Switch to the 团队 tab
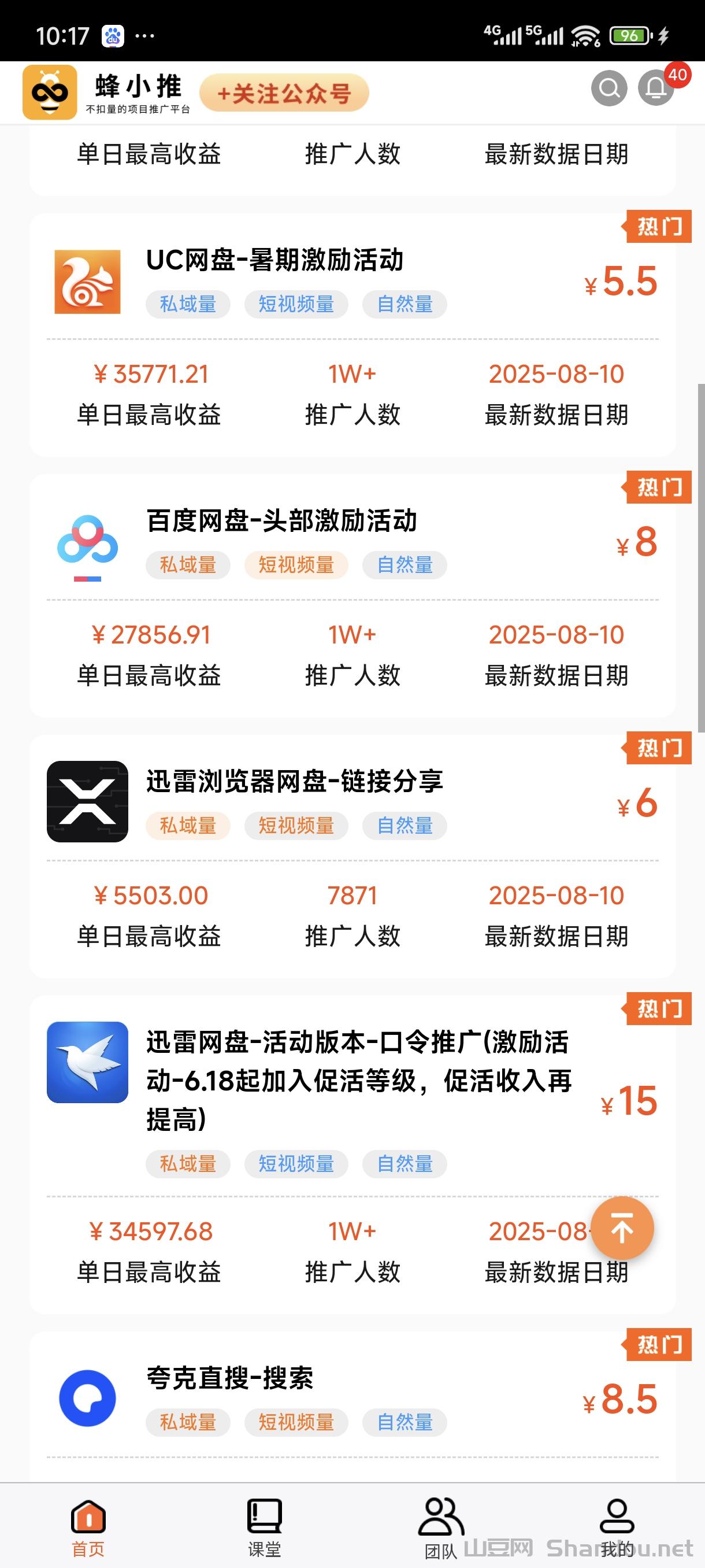The image size is (705, 1568). (x=440, y=1527)
